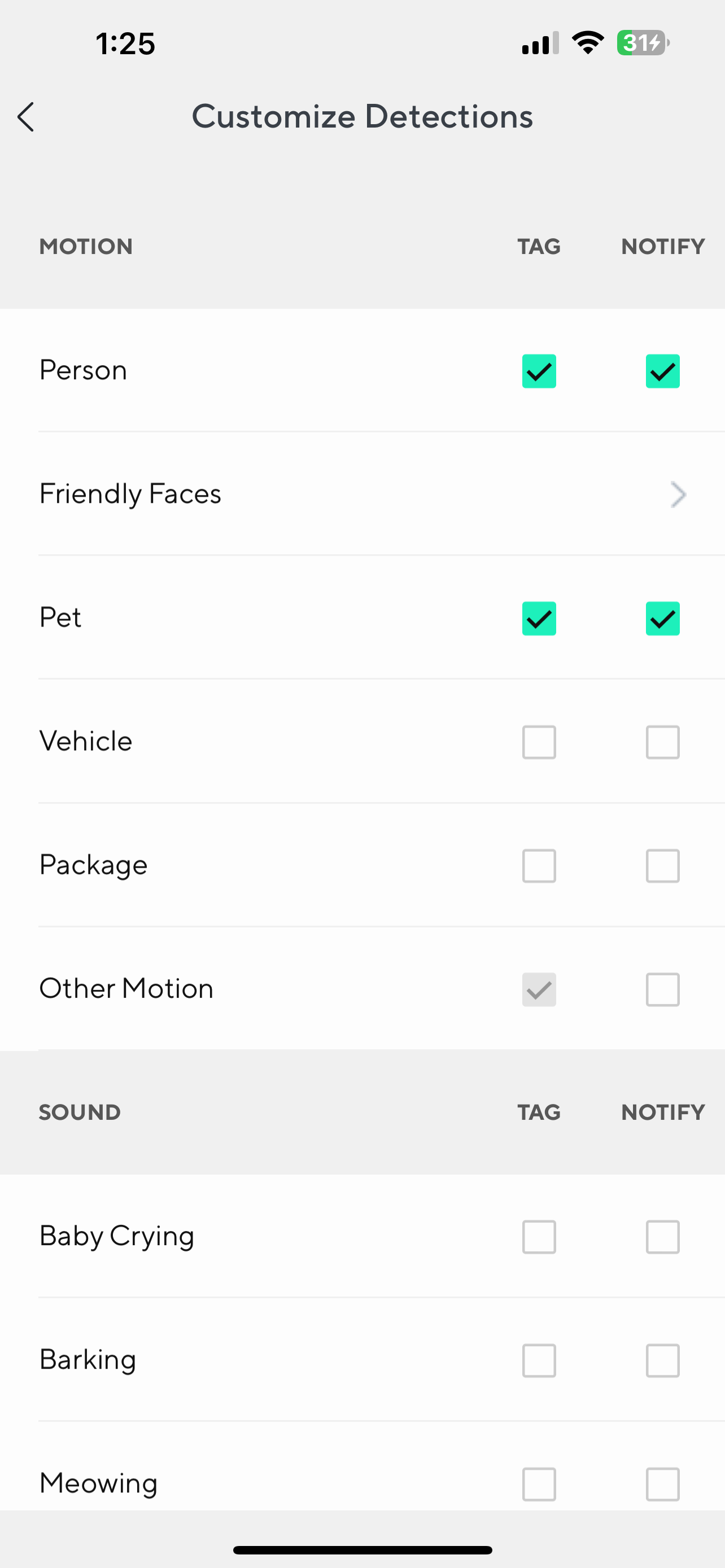Enable Meowing notifications
The height and width of the screenshot is (1568, 725).
click(662, 1484)
